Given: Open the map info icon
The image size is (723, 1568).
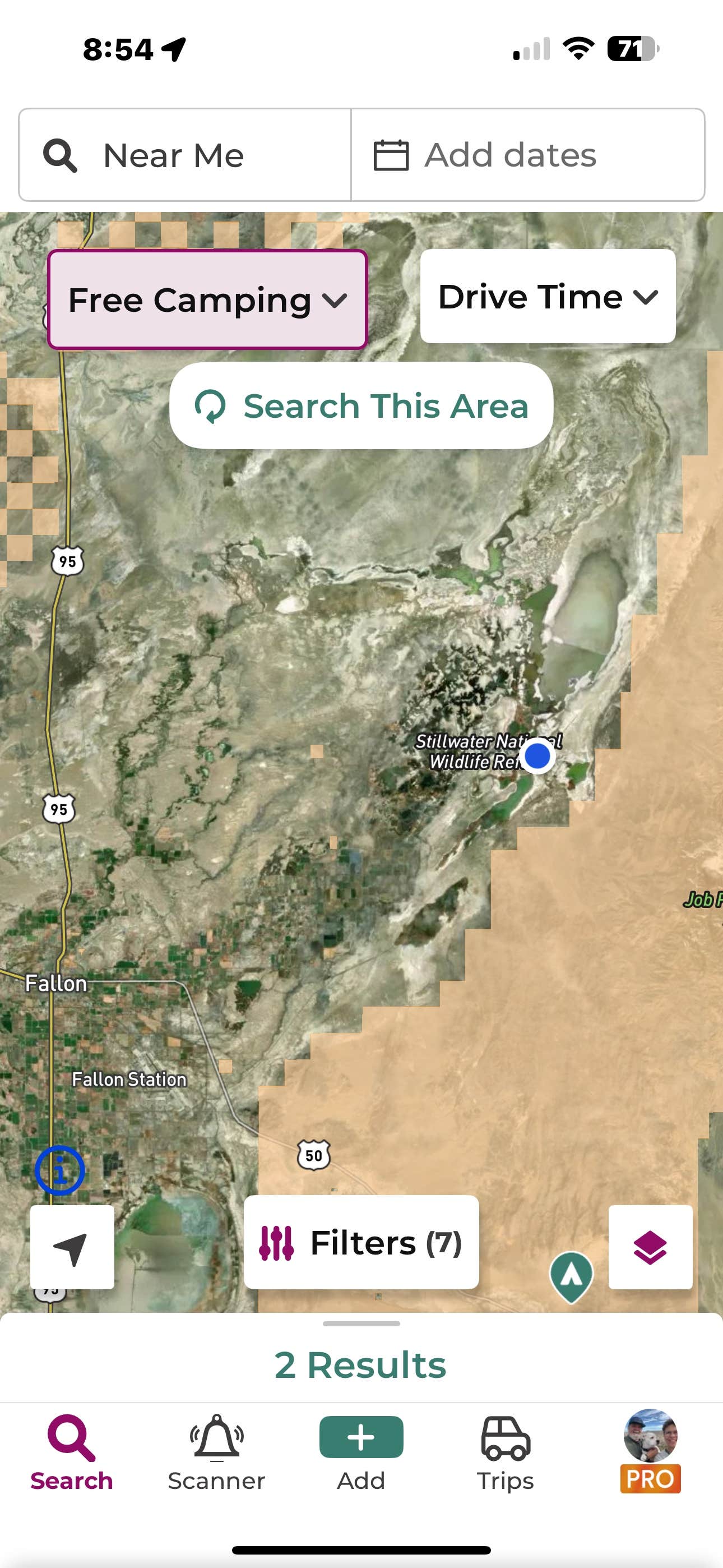Looking at the screenshot, I should pyautogui.click(x=59, y=1170).
